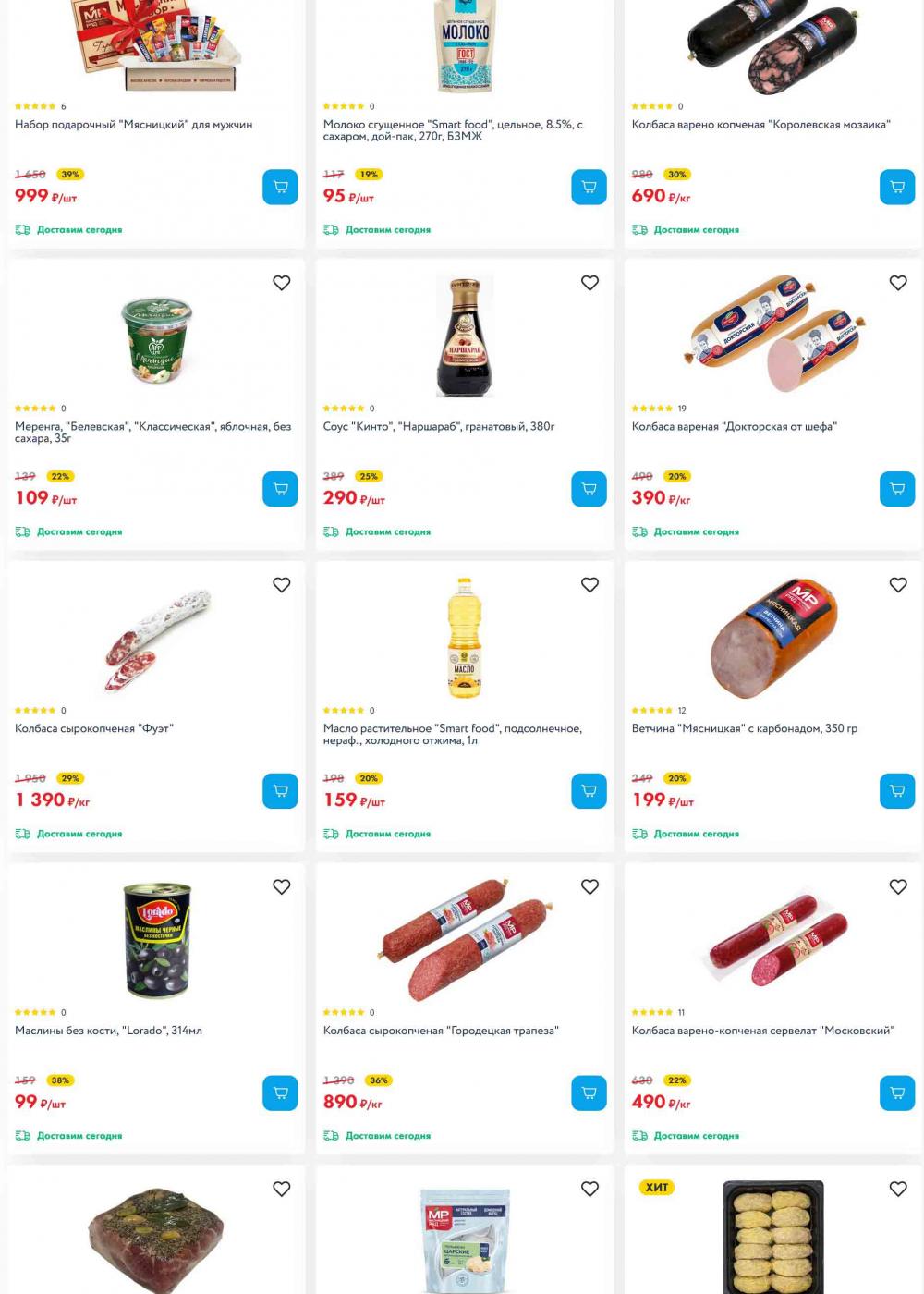Add gift set "Мясницкий" to cart
This screenshot has height=1294, width=924.
[280, 187]
